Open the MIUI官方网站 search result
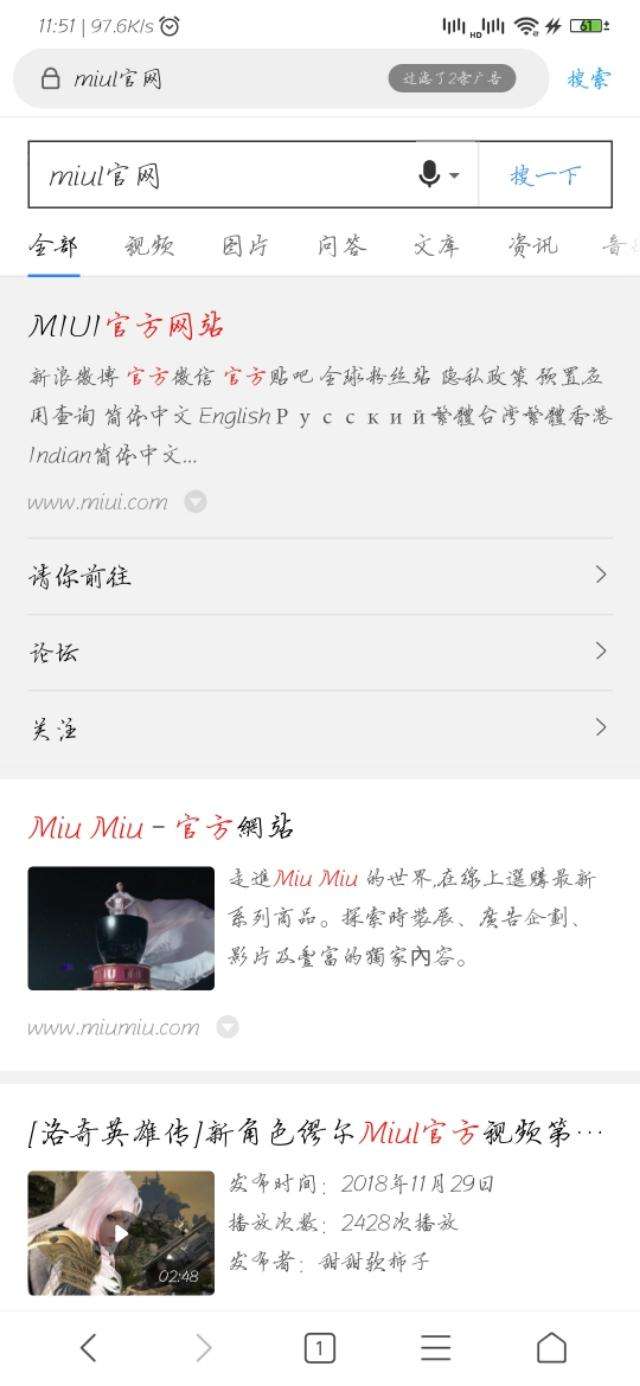This screenshot has height=1386, width=640. click(127, 325)
